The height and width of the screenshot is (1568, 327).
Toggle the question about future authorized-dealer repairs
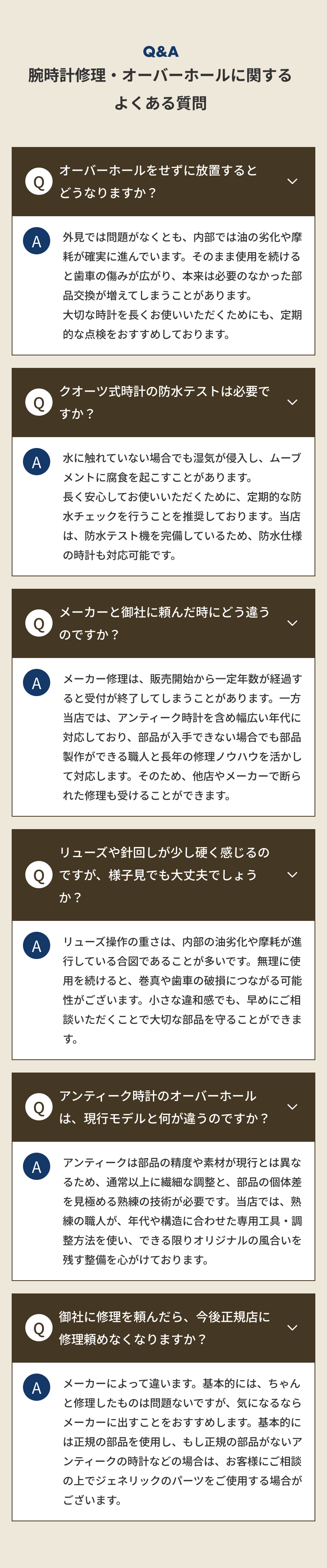(x=292, y=1328)
